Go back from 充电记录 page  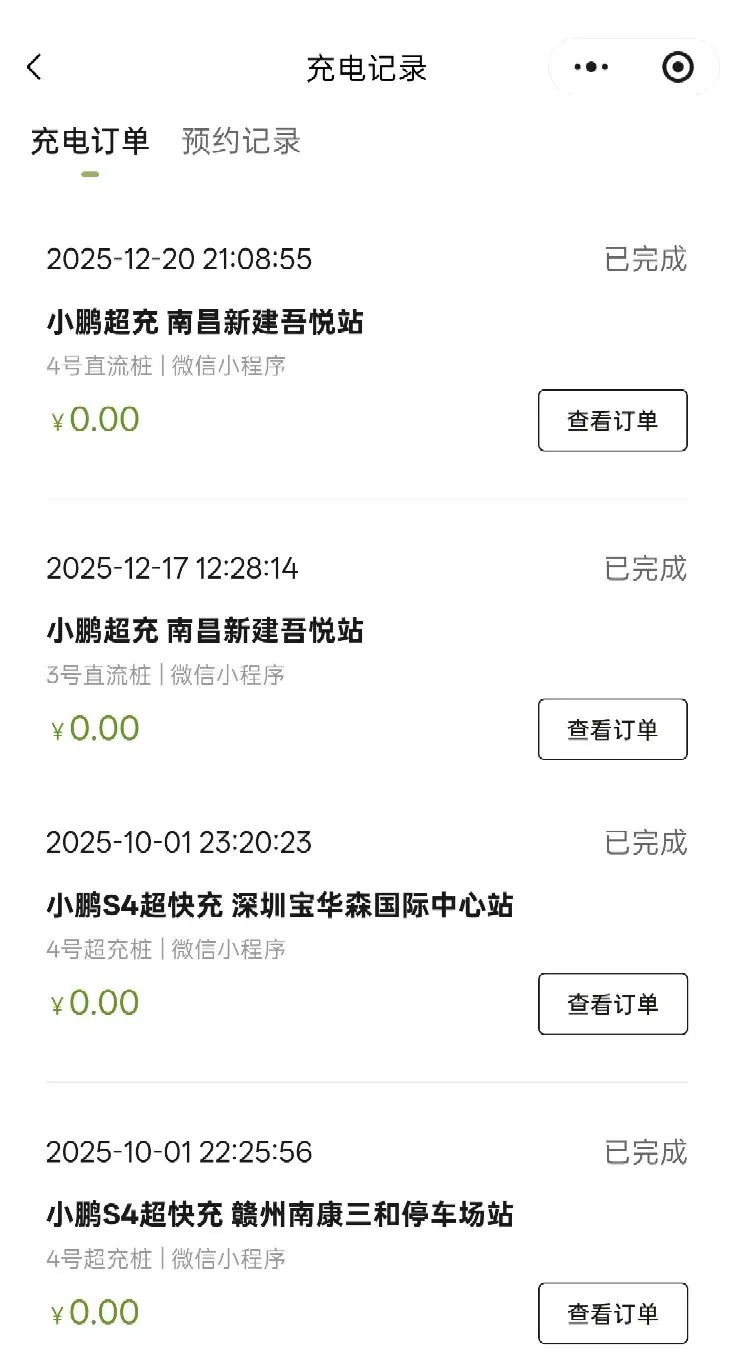pyautogui.click(x=35, y=68)
